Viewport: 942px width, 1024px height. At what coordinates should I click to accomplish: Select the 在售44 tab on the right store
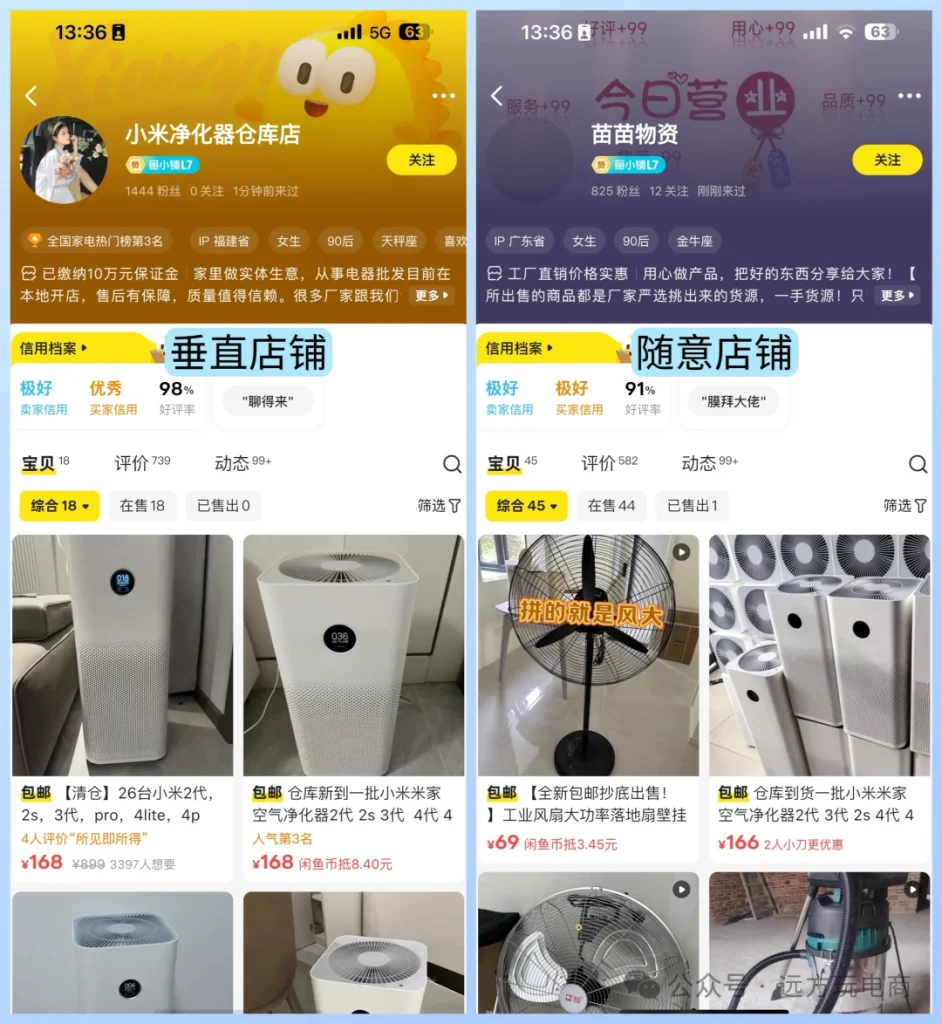[610, 505]
